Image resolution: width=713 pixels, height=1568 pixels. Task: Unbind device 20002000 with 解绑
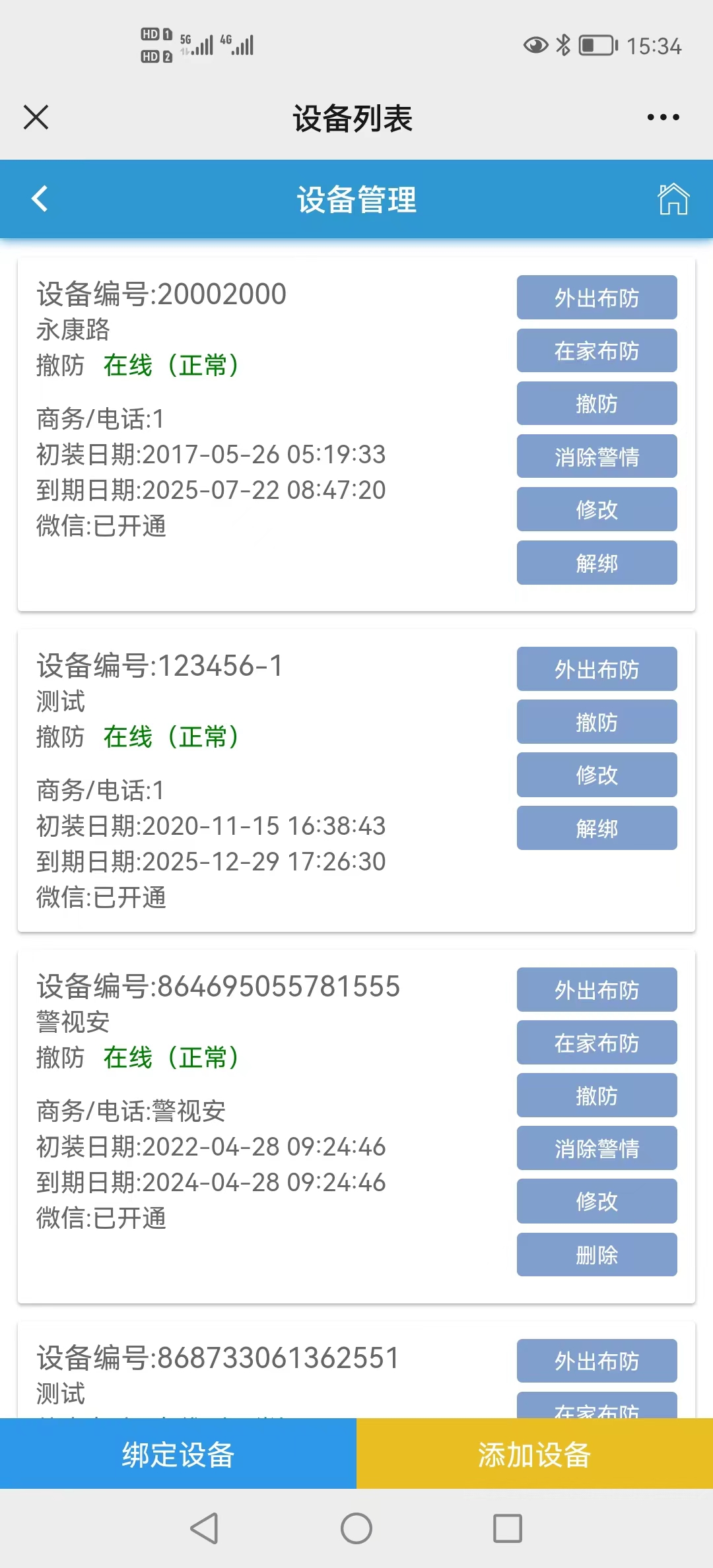tap(597, 562)
